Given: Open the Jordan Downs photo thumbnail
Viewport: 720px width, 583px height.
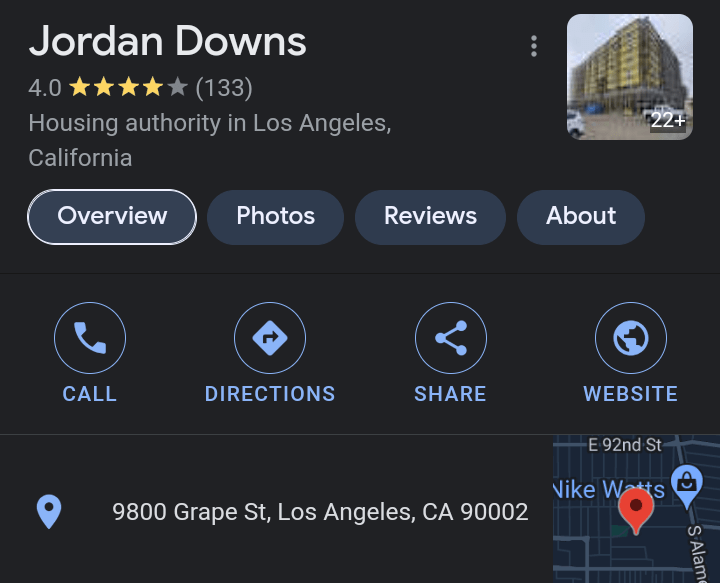Looking at the screenshot, I should [629, 77].
